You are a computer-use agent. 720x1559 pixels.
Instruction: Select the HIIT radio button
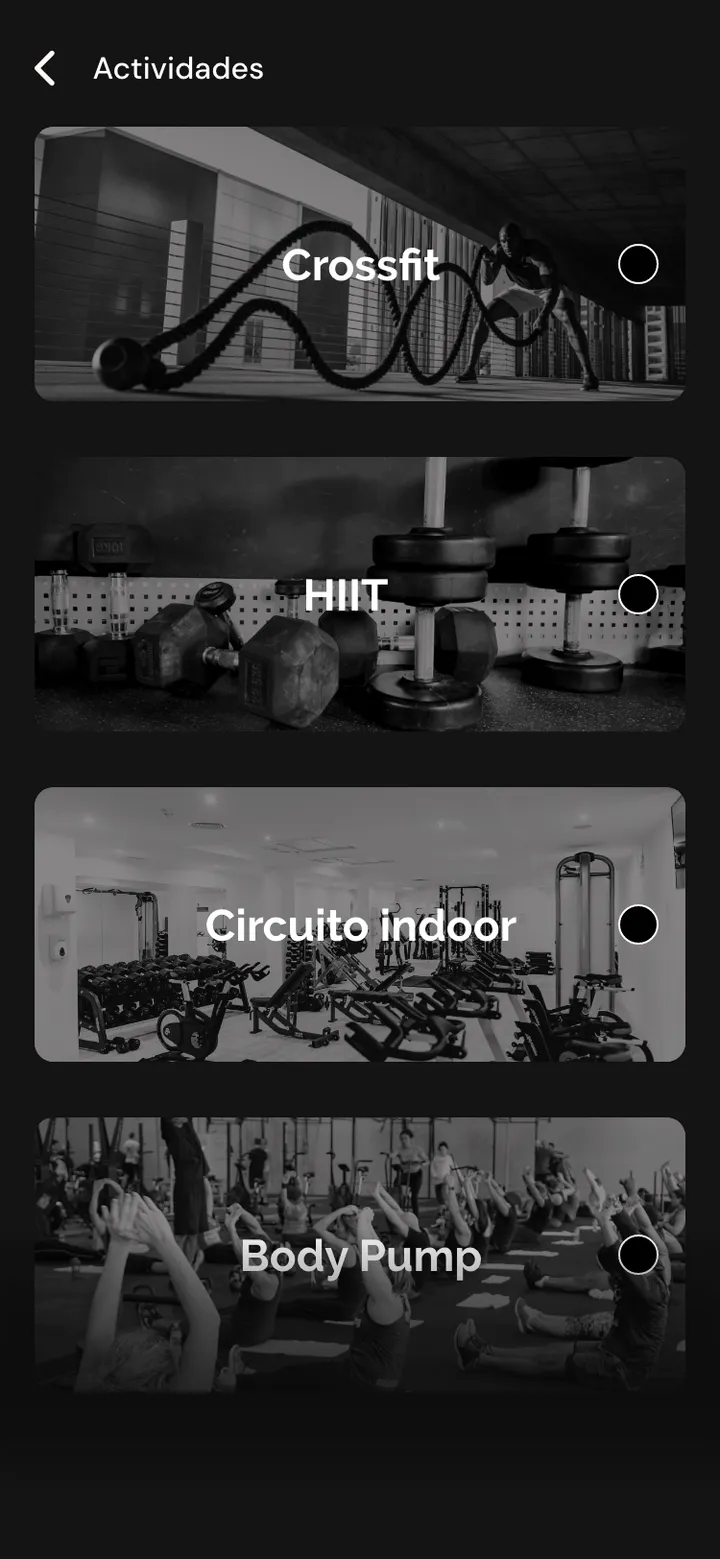point(638,594)
